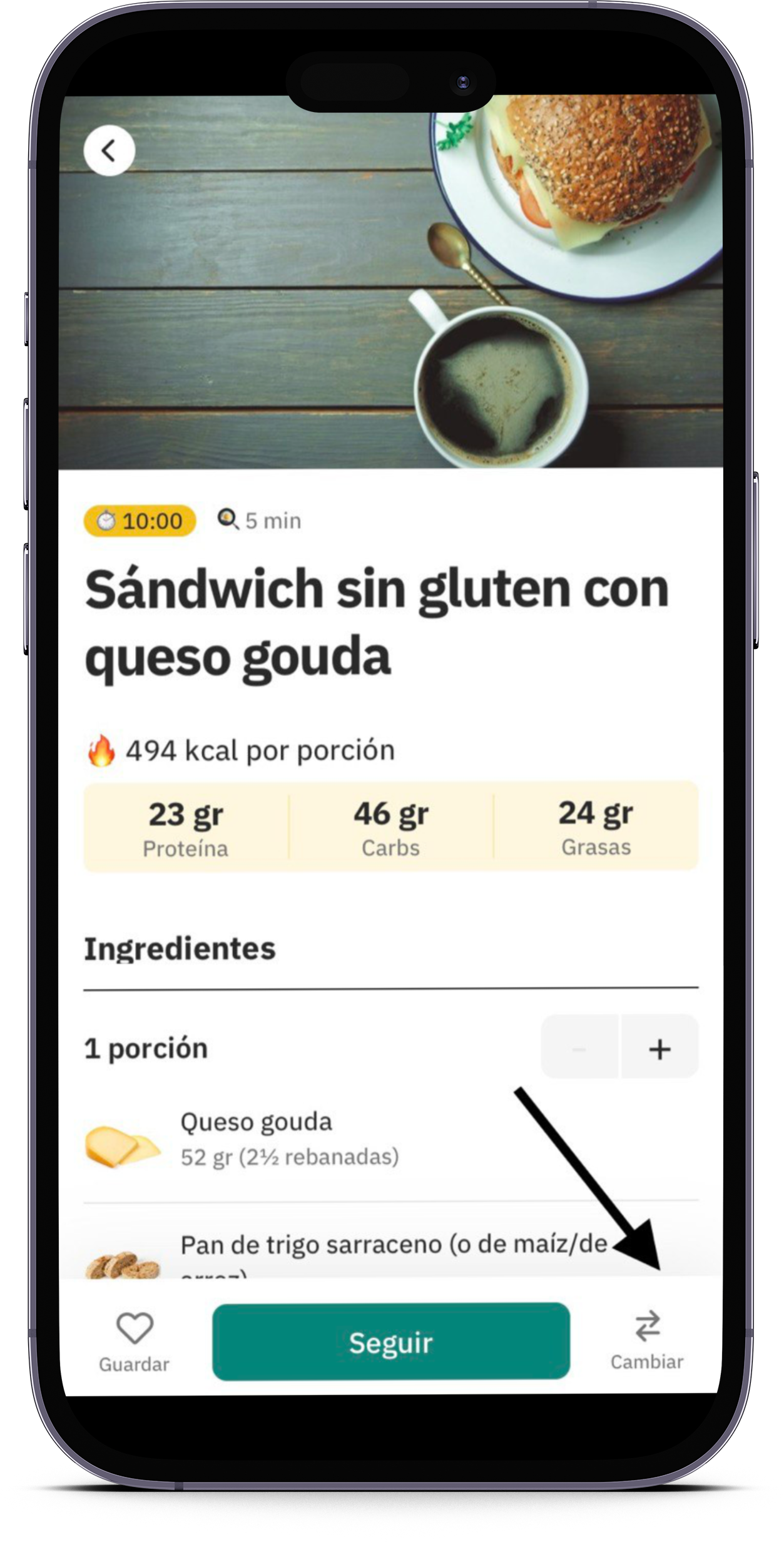Open the Queso gouda ingredient
The height and width of the screenshot is (1542, 784).
[257, 1138]
